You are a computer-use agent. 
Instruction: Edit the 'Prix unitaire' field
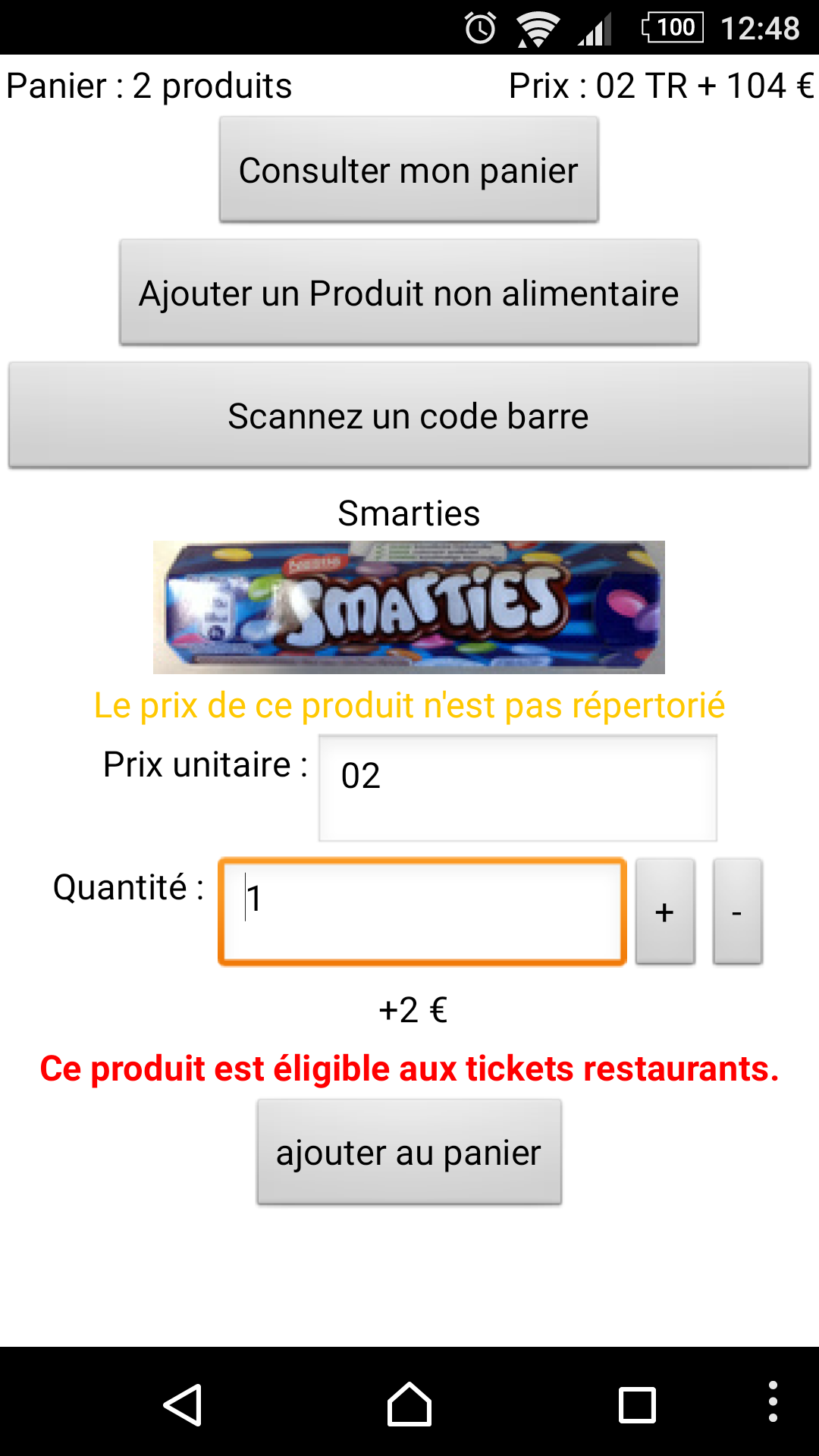517,788
